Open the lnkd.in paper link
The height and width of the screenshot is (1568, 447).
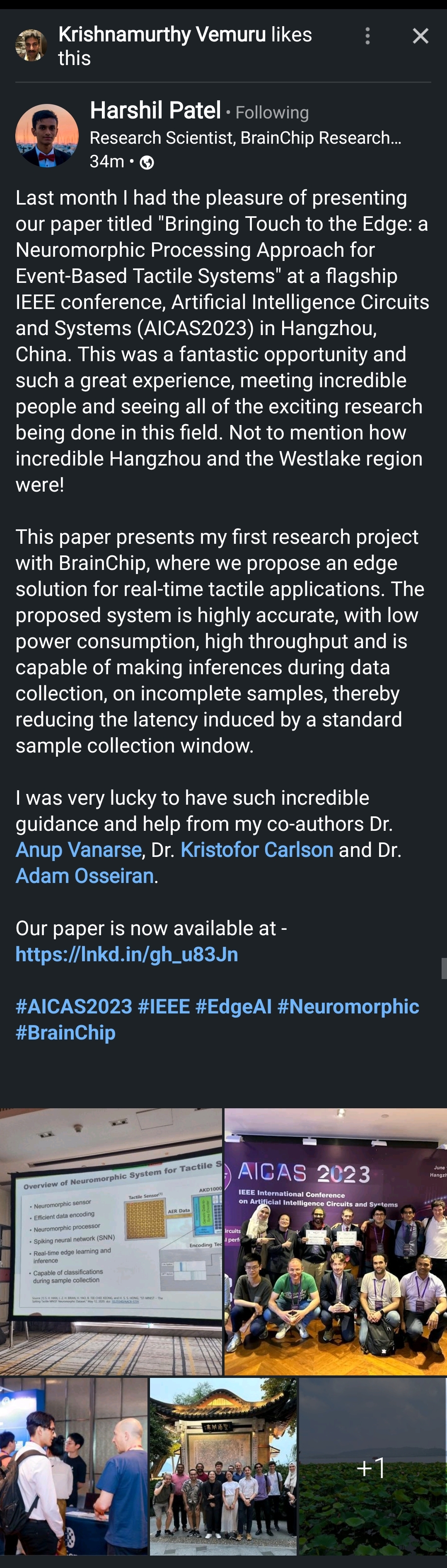(127, 954)
